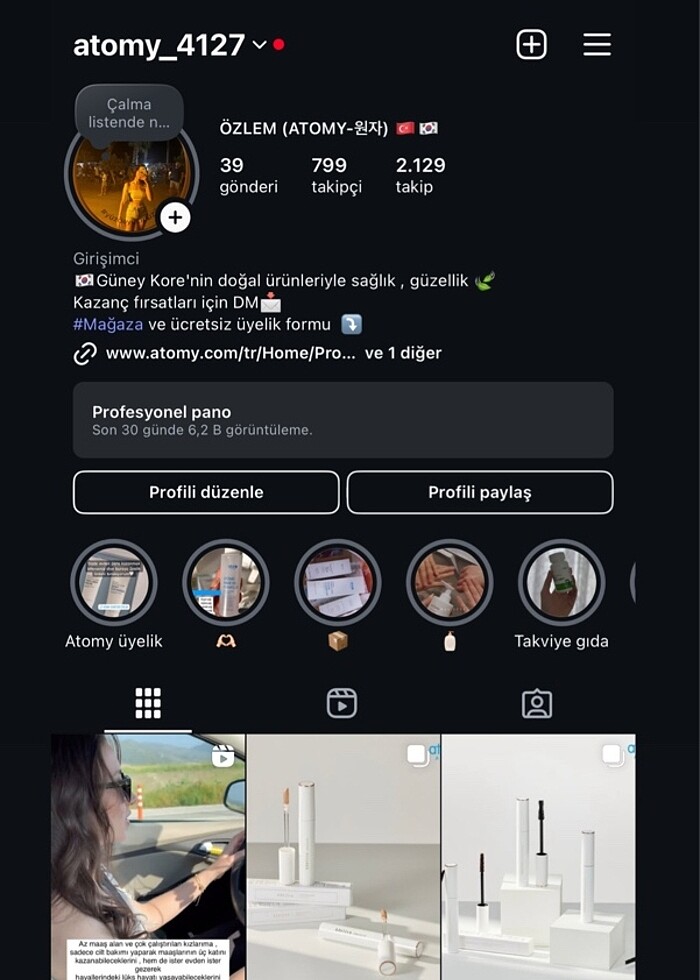Open the Profesyonel pano dashboard
The image size is (700, 980).
(343, 420)
